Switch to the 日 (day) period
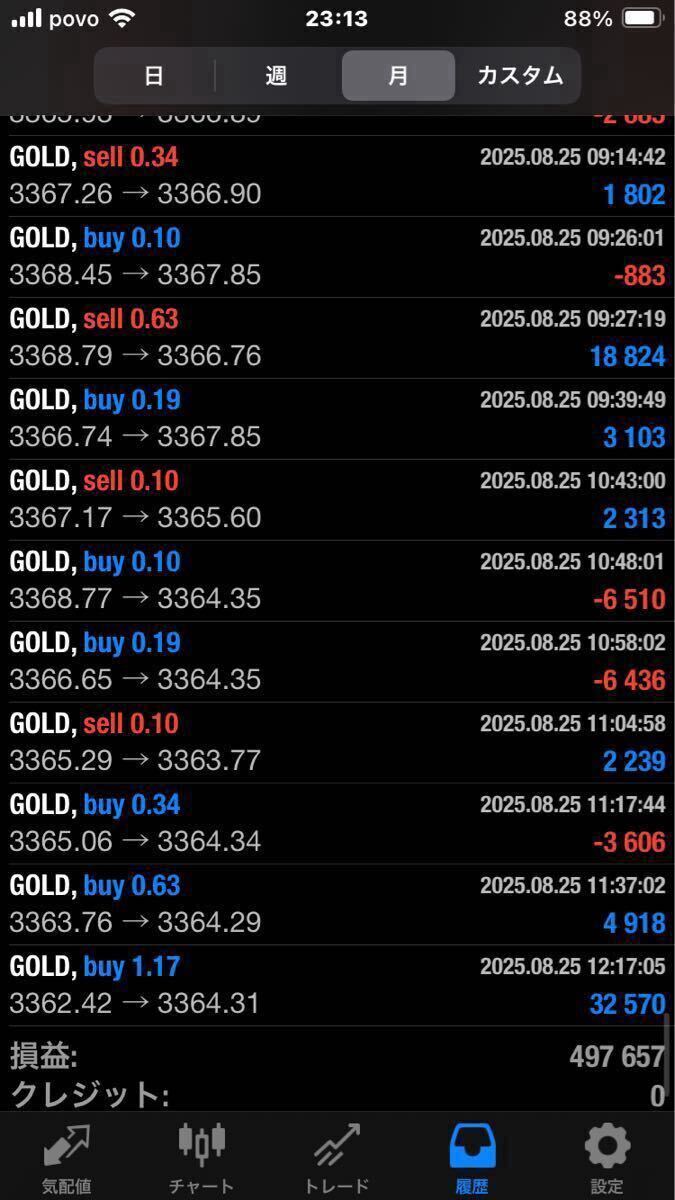This screenshot has width=675, height=1200. point(154,76)
